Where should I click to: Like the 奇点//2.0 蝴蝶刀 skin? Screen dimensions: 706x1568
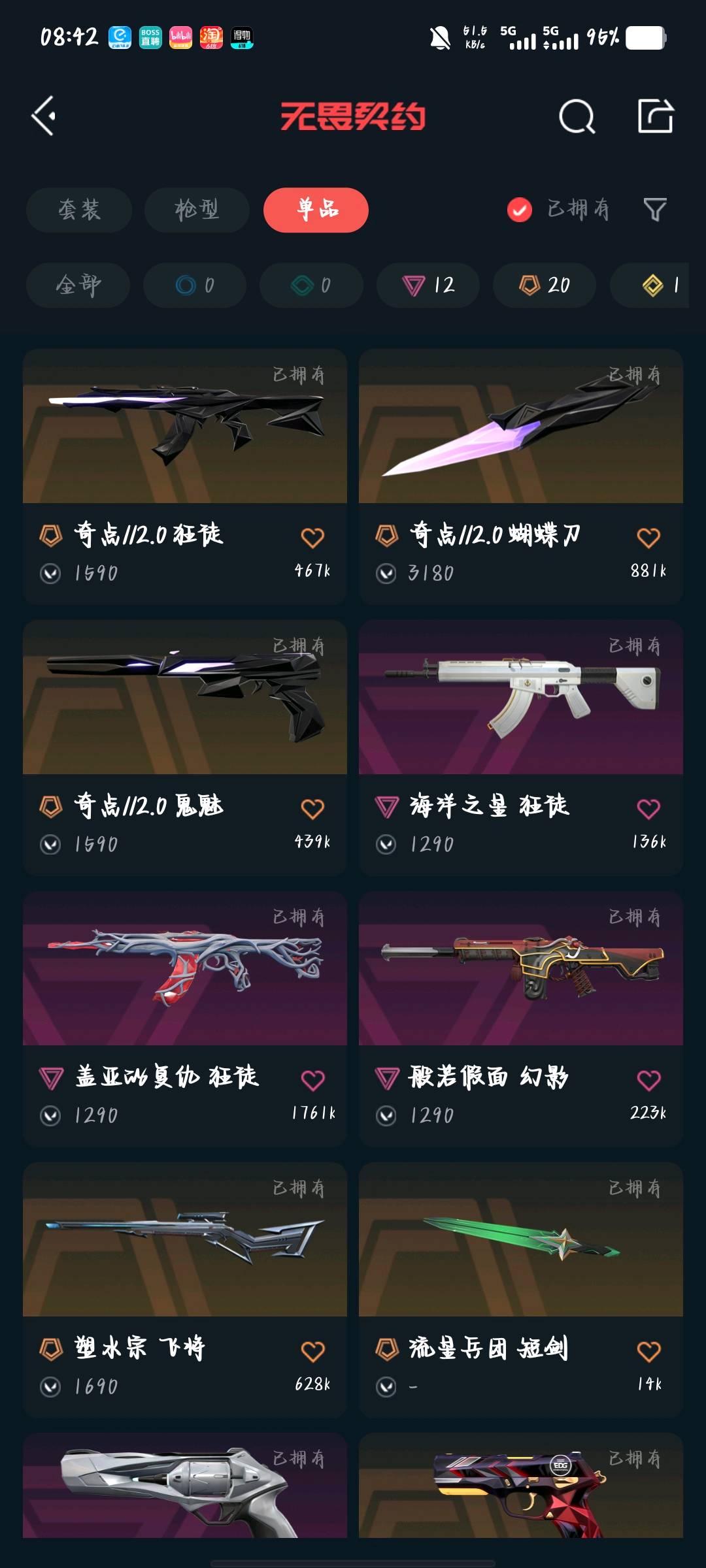click(648, 538)
